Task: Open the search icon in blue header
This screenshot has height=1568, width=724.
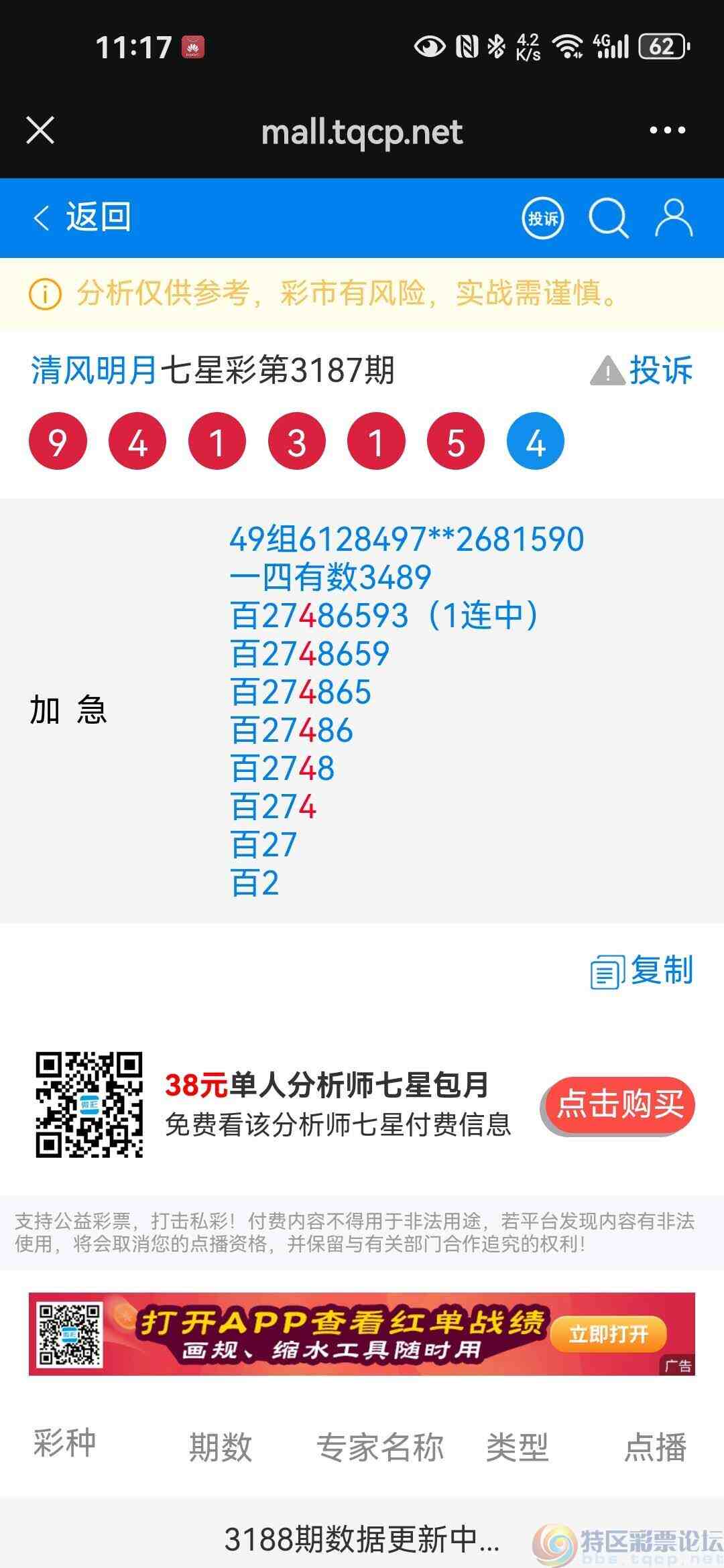Action: point(607,216)
